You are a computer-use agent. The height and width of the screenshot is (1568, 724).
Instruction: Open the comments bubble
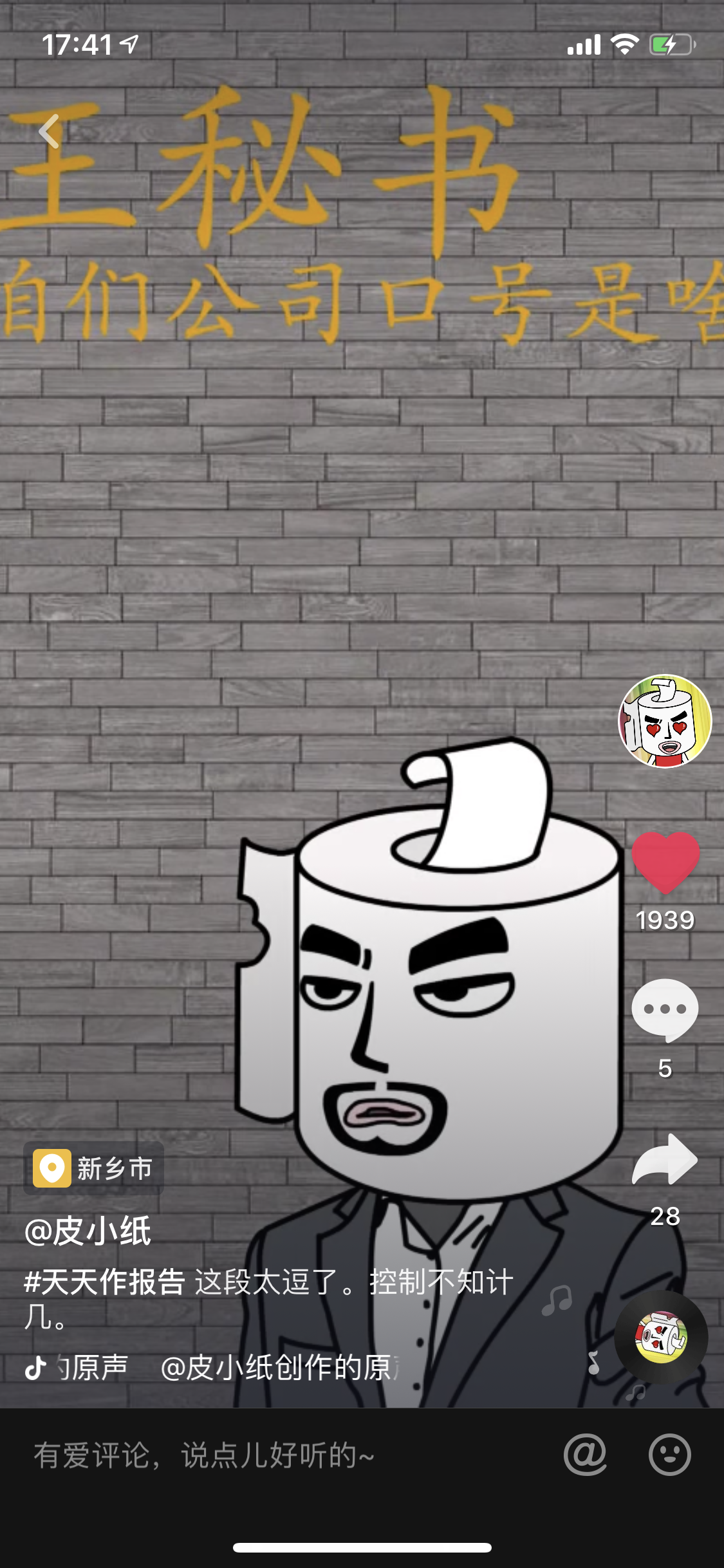665,1009
